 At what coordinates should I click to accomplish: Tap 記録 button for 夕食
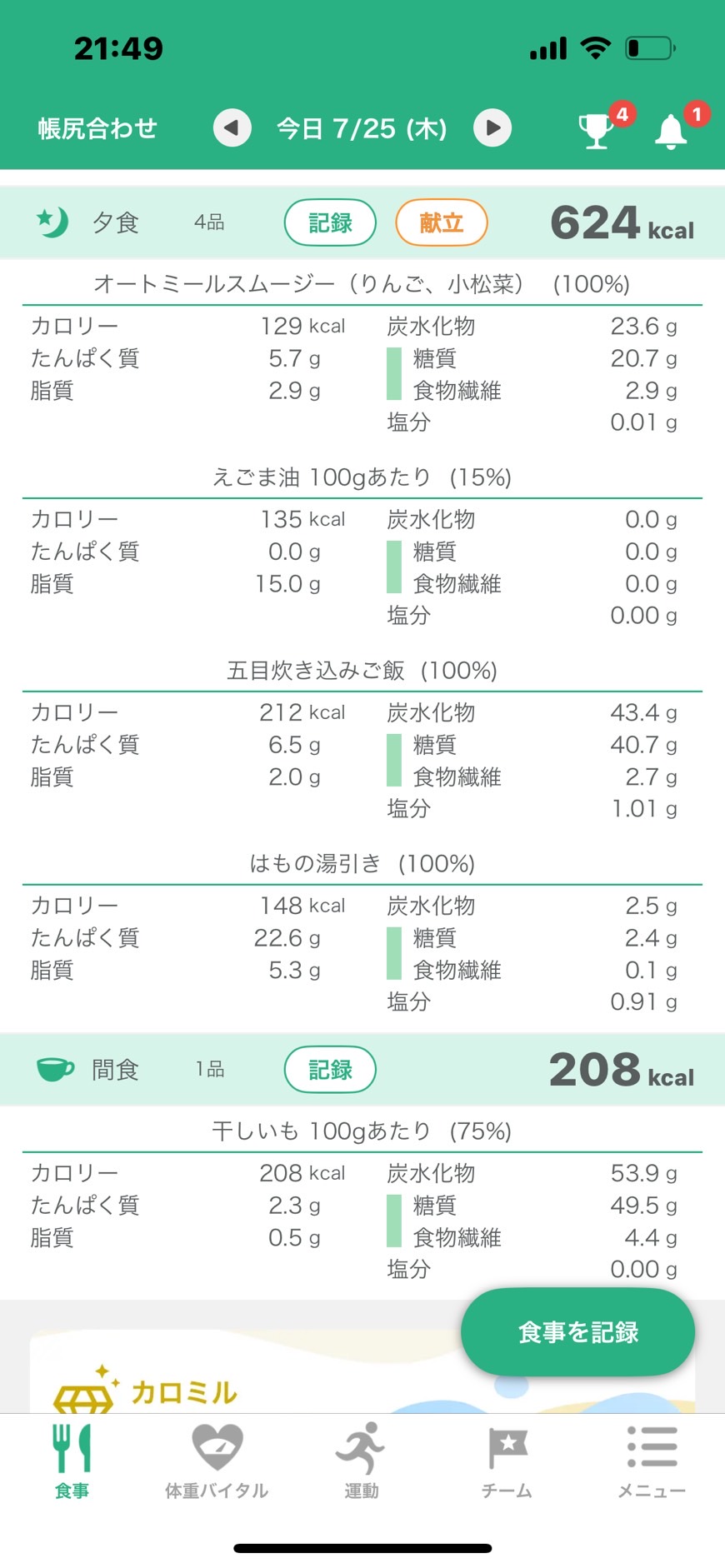point(330,222)
